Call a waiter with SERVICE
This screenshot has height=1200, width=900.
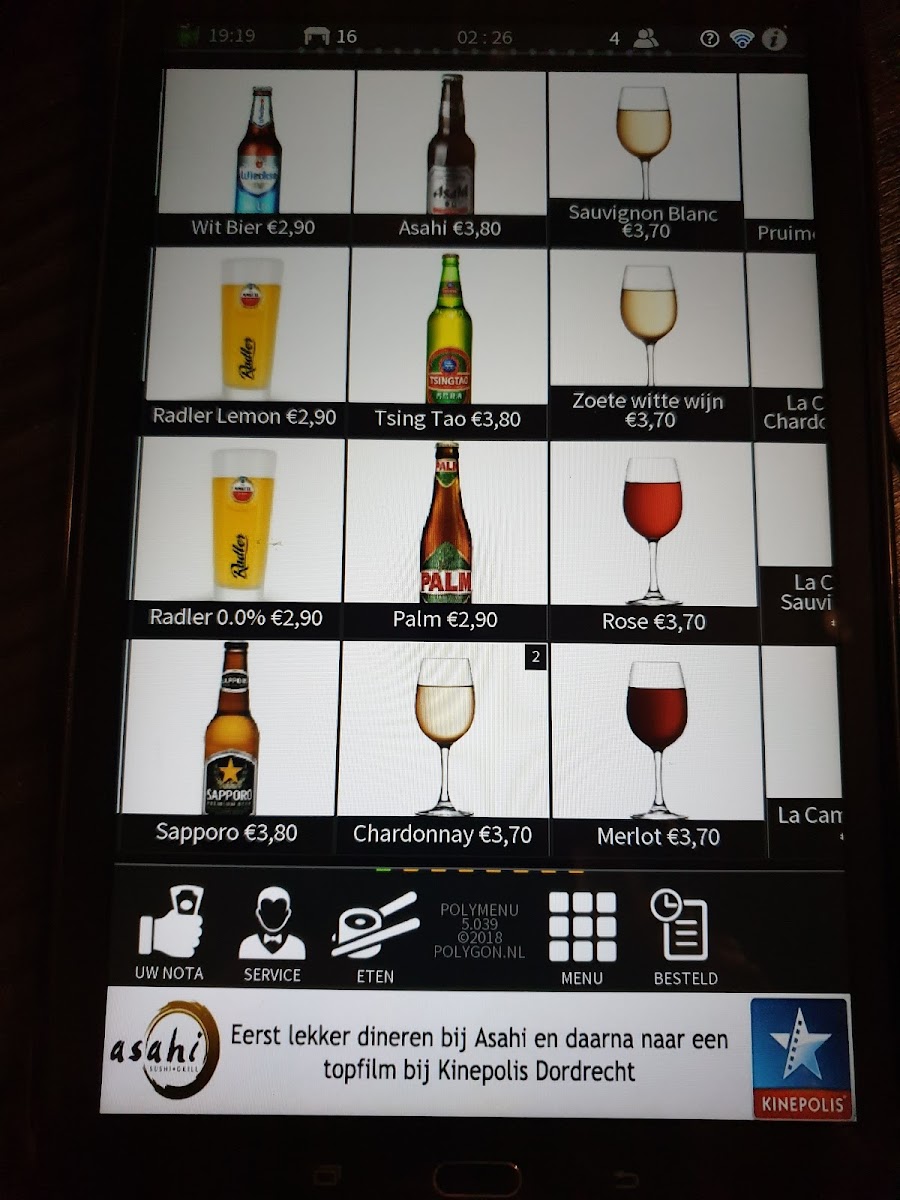point(272,934)
